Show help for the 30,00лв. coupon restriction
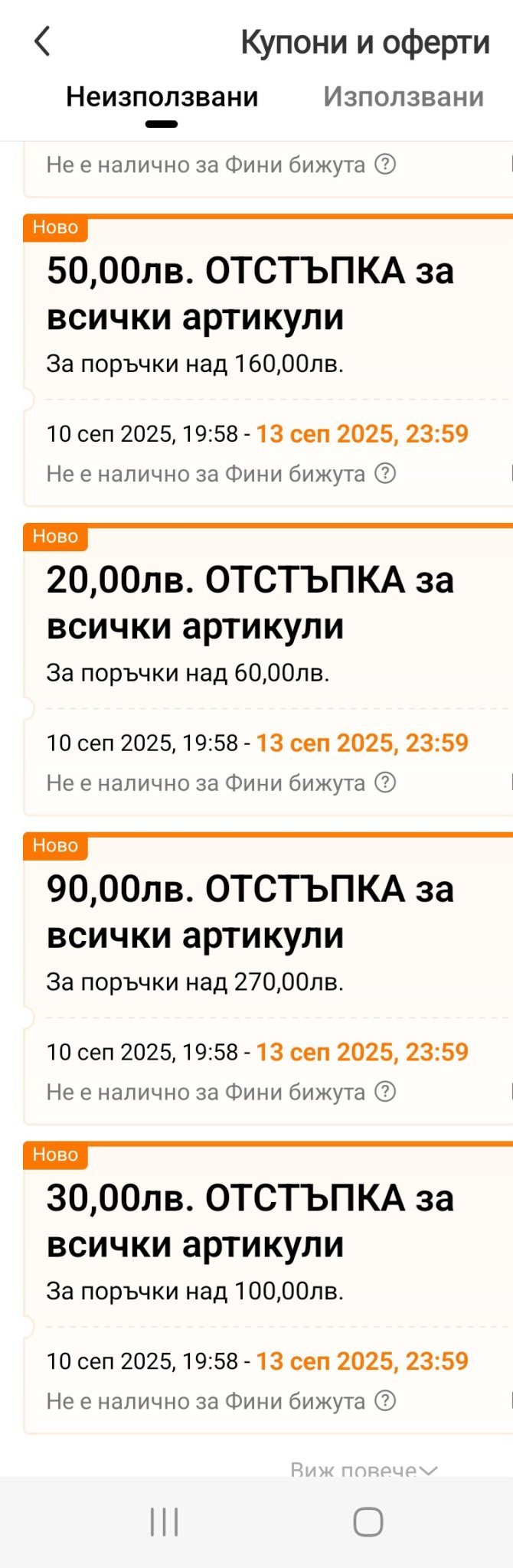513x1568 pixels. tap(385, 1401)
